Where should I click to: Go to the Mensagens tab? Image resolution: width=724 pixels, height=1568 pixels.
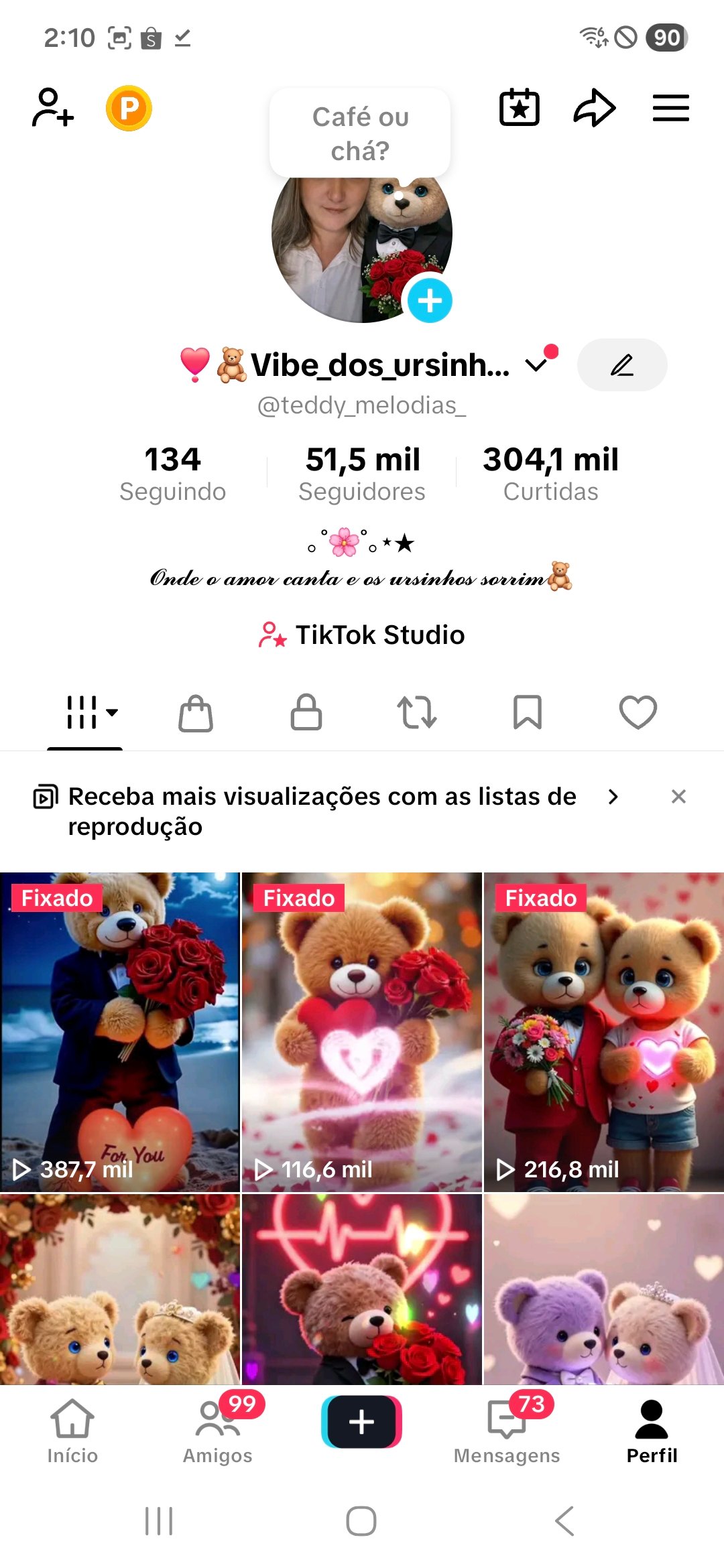click(x=507, y=1431)
